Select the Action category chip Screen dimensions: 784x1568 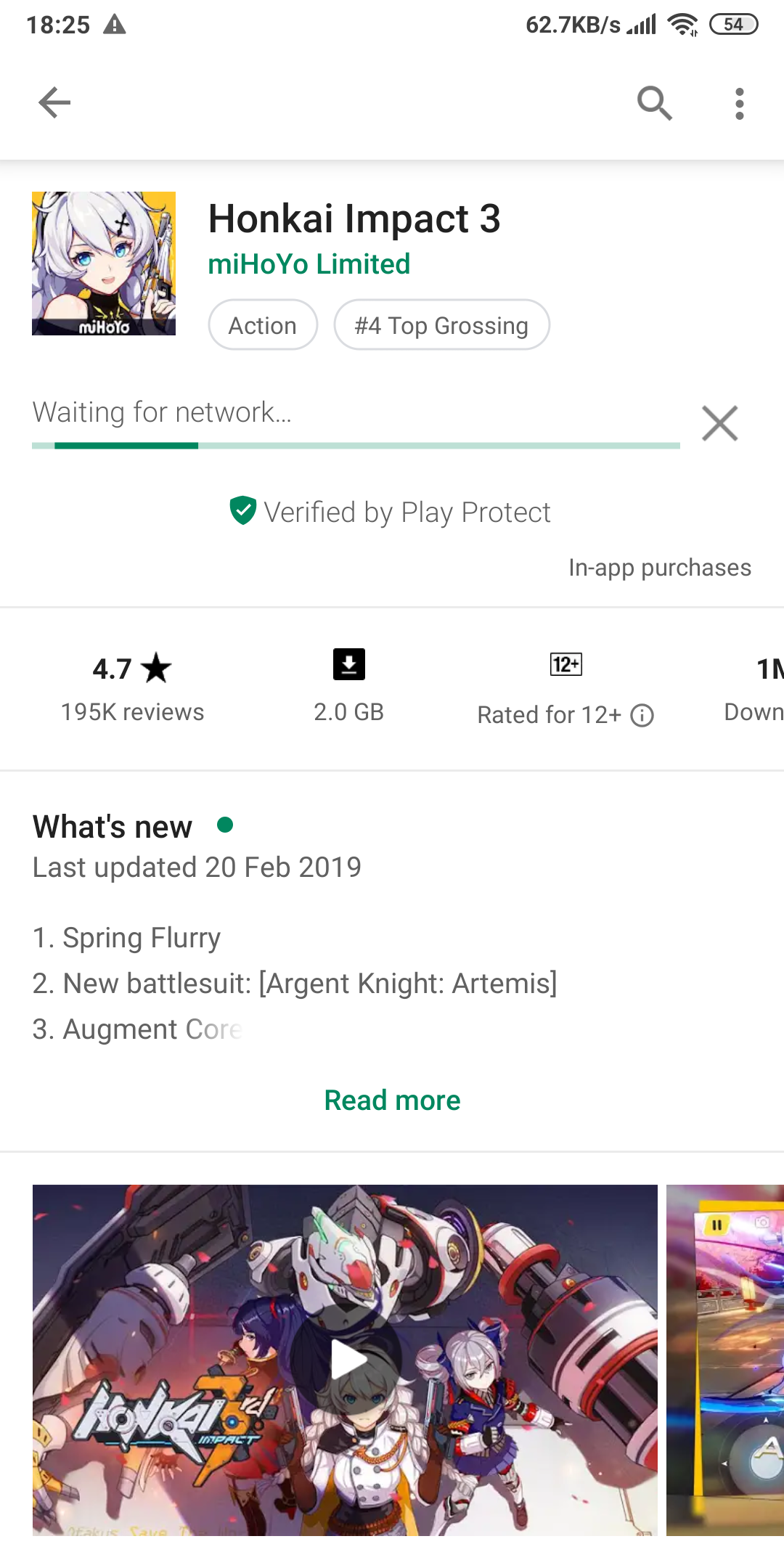(263, 325)
